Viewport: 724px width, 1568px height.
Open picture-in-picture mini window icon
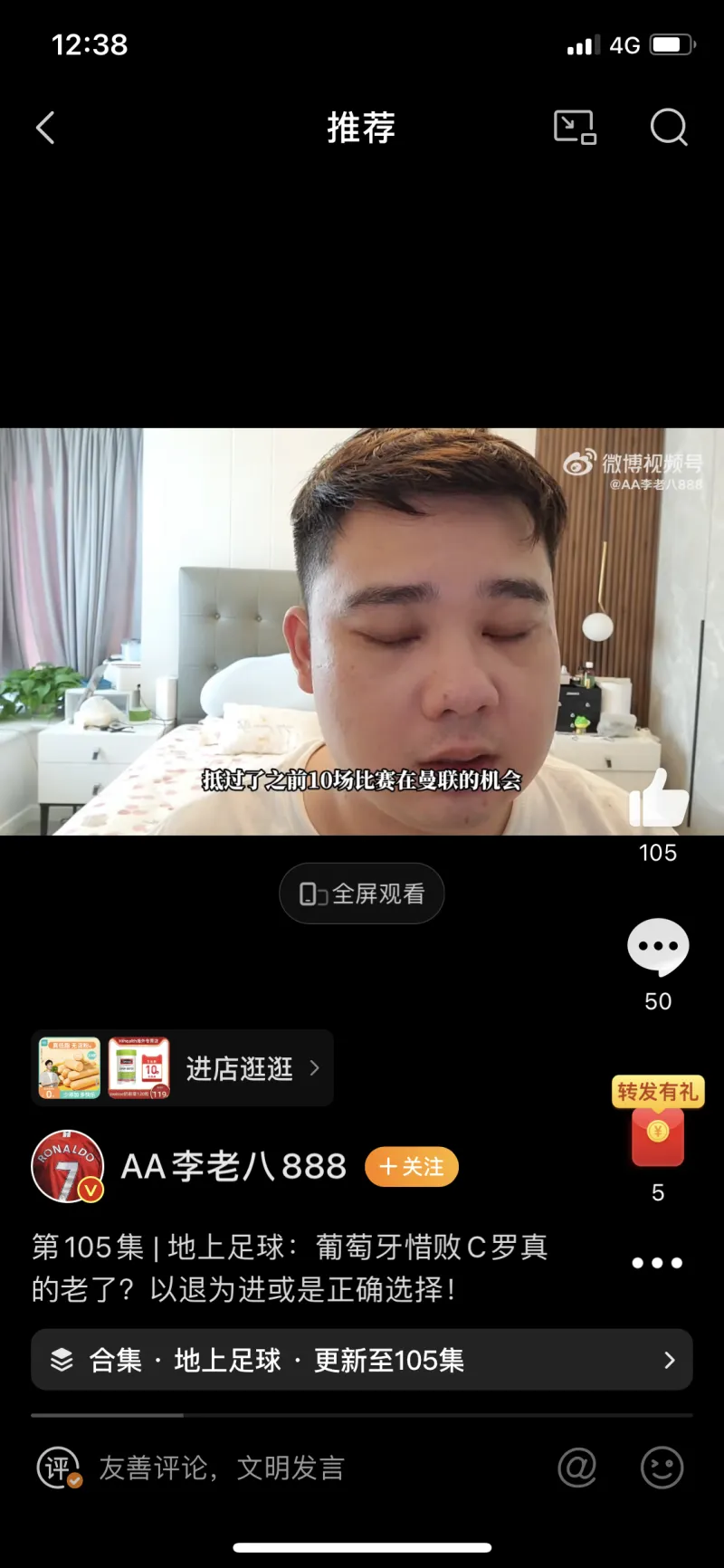pyautogui.click(x=575, y=128)
